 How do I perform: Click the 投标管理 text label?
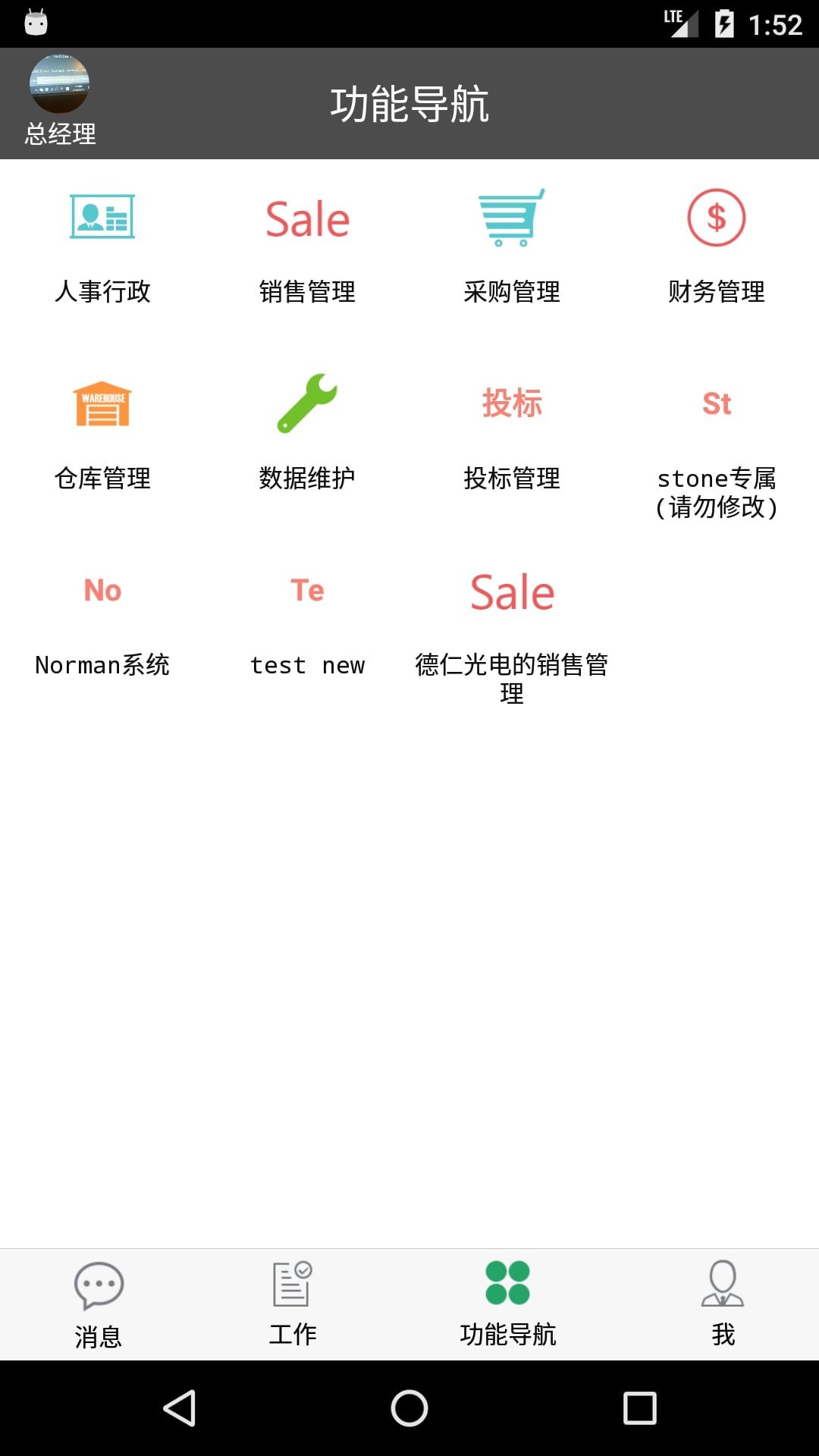[512, 479]
